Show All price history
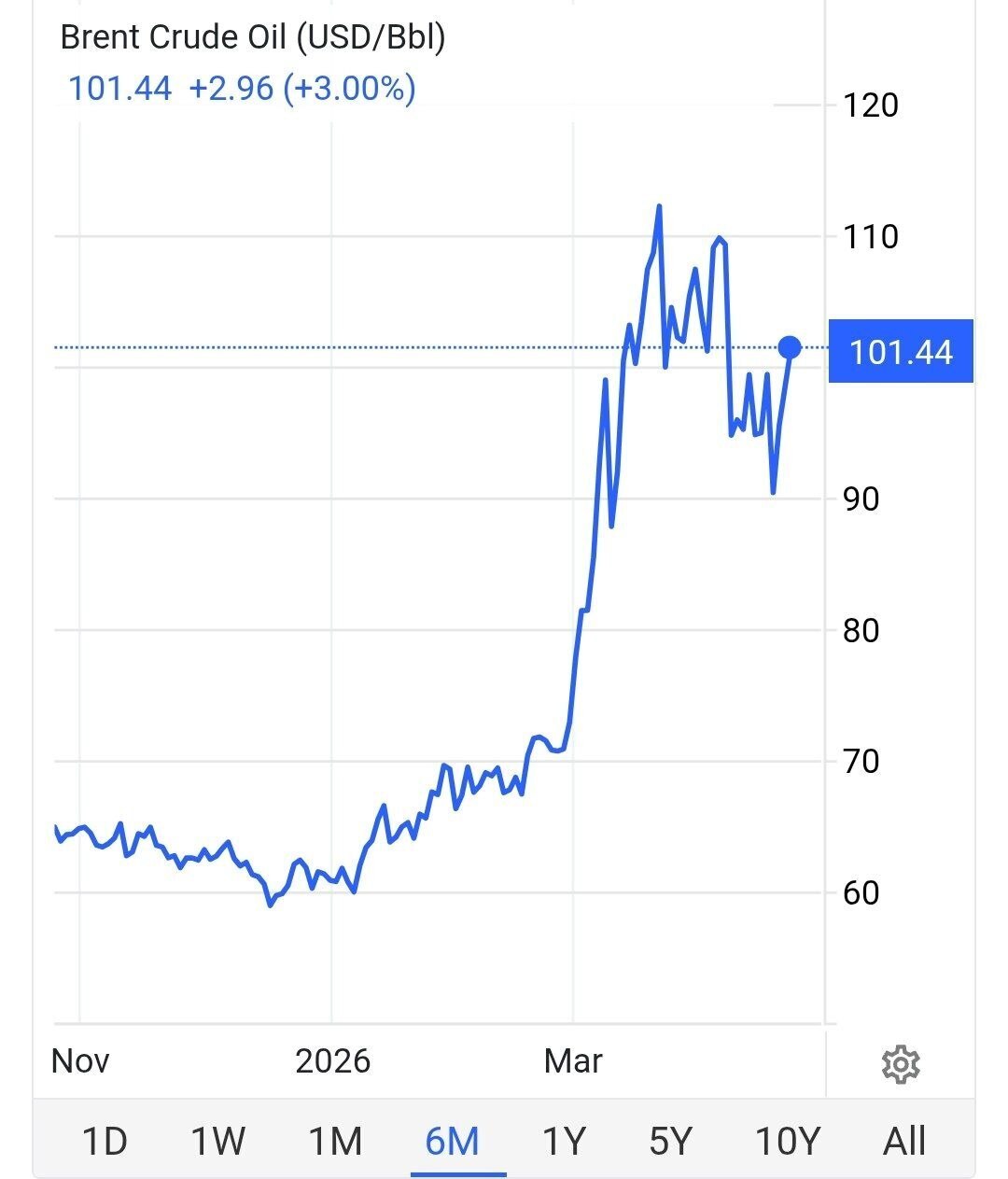 (904, 1141)
